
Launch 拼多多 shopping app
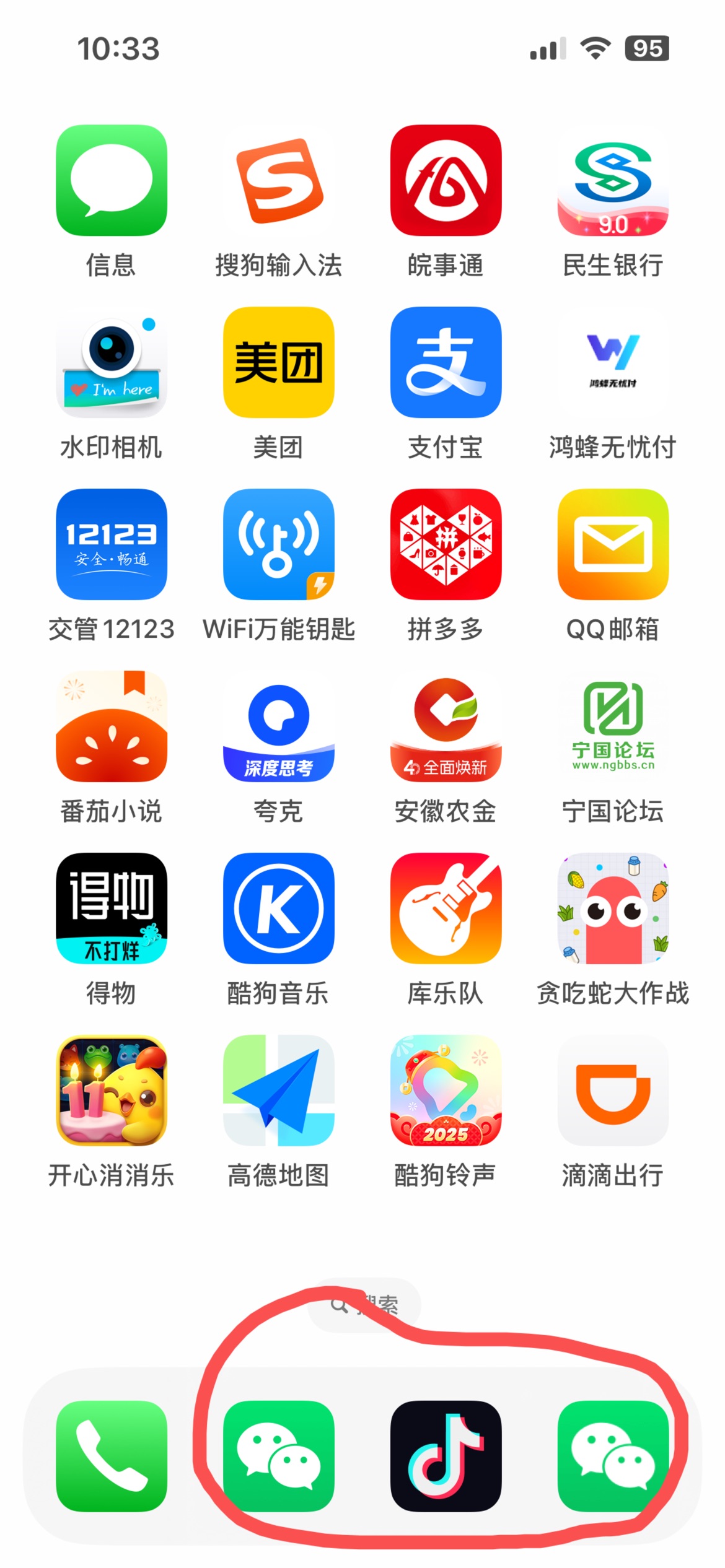[446, 544]
